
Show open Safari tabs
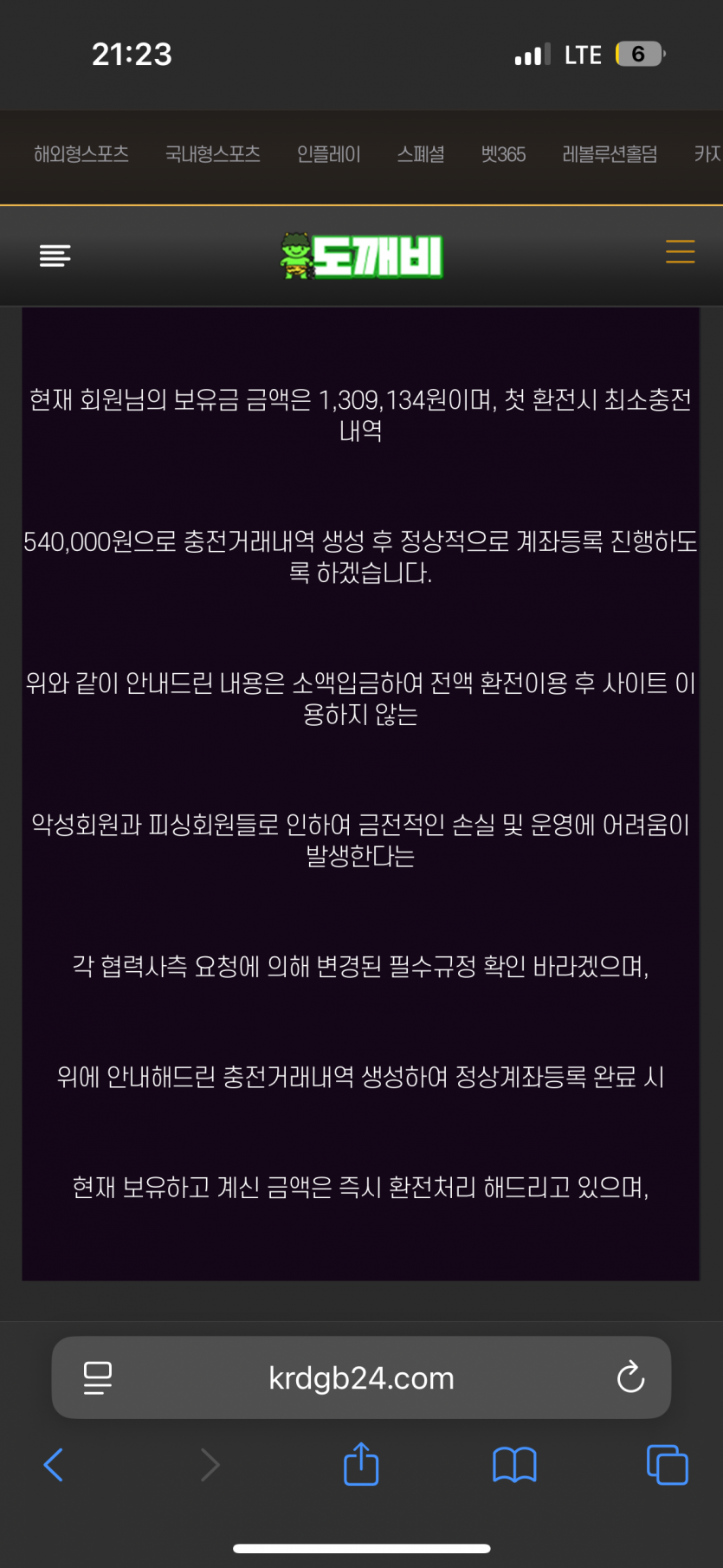point(667,1465)
